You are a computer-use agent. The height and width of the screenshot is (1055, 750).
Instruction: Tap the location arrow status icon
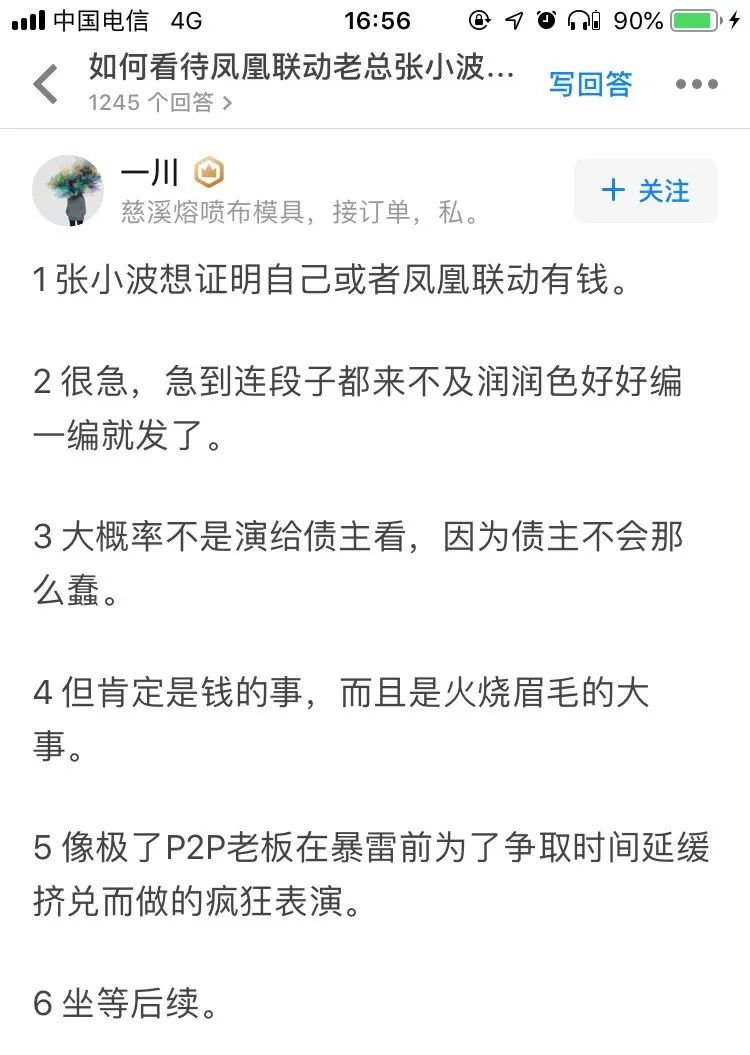pyautogui.click(x=513, y=18)
